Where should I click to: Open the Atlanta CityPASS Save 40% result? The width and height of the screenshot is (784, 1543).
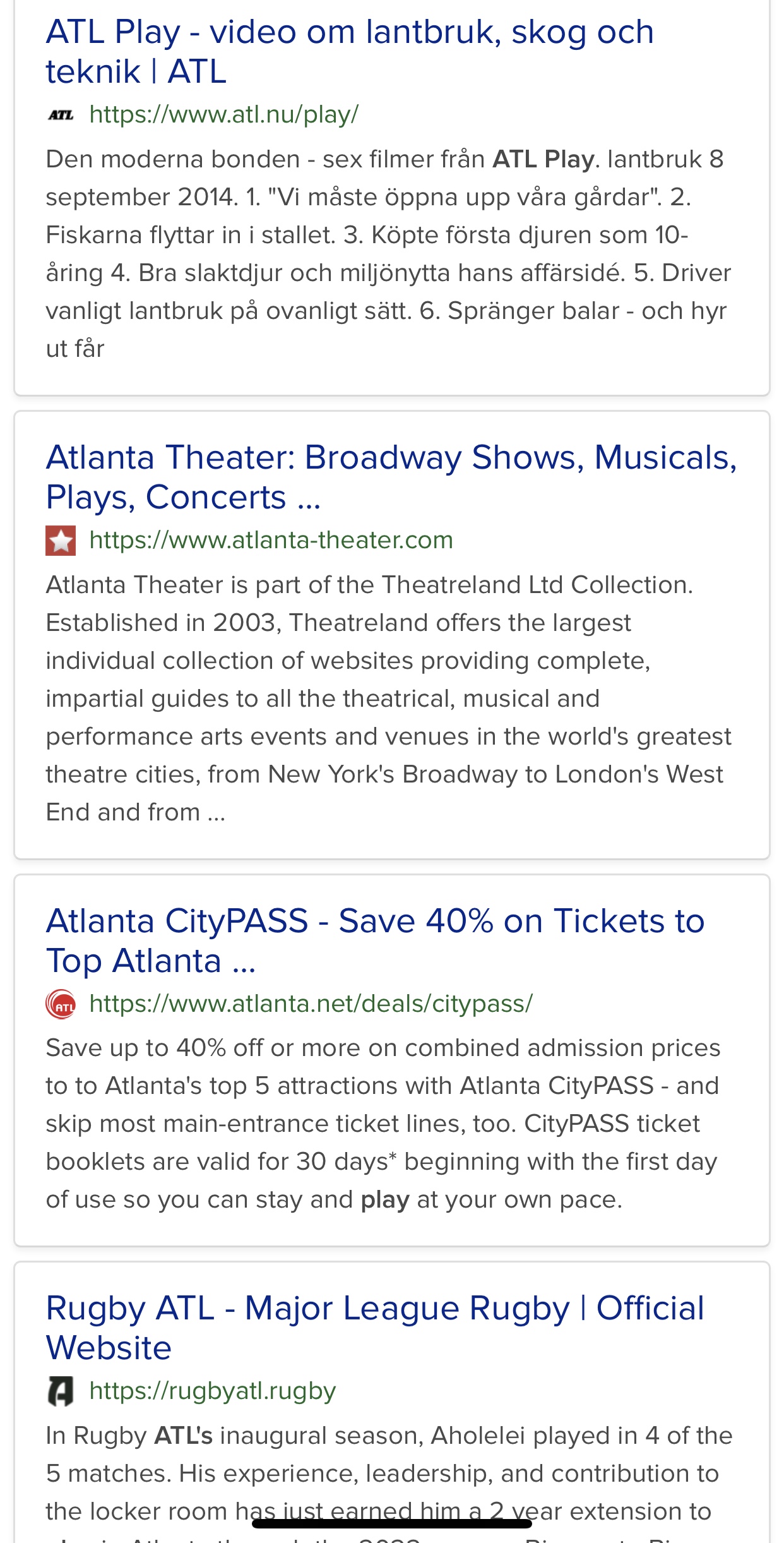pyautogui.click(x=375, y=940)
